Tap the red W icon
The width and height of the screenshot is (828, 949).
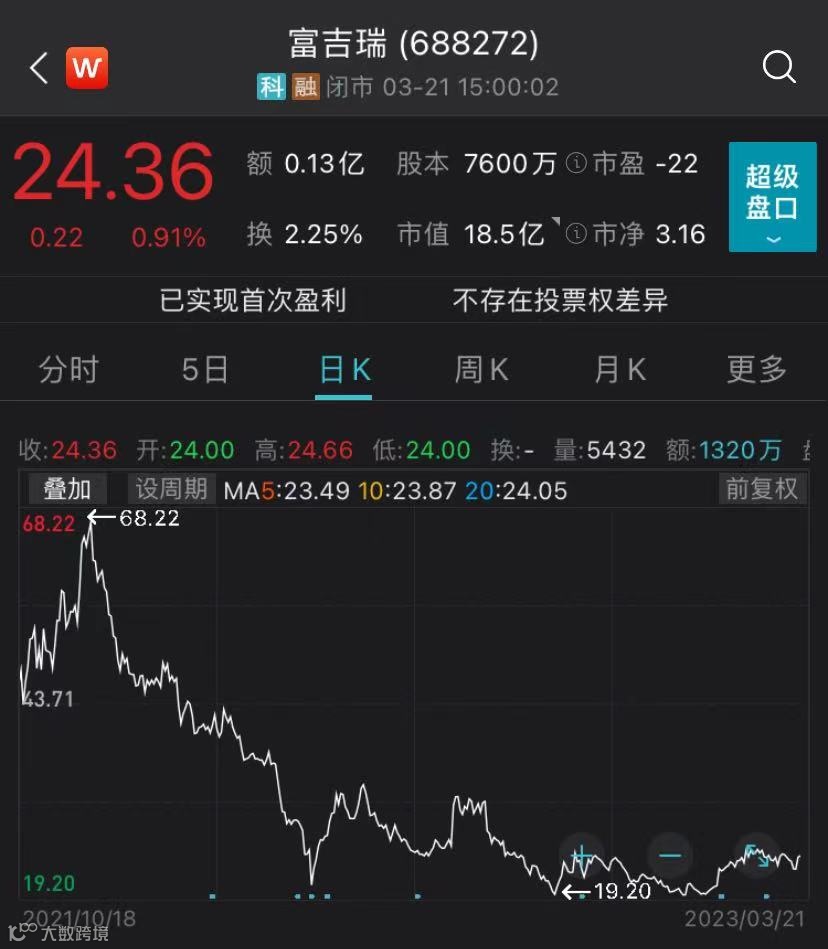(87, 68)
